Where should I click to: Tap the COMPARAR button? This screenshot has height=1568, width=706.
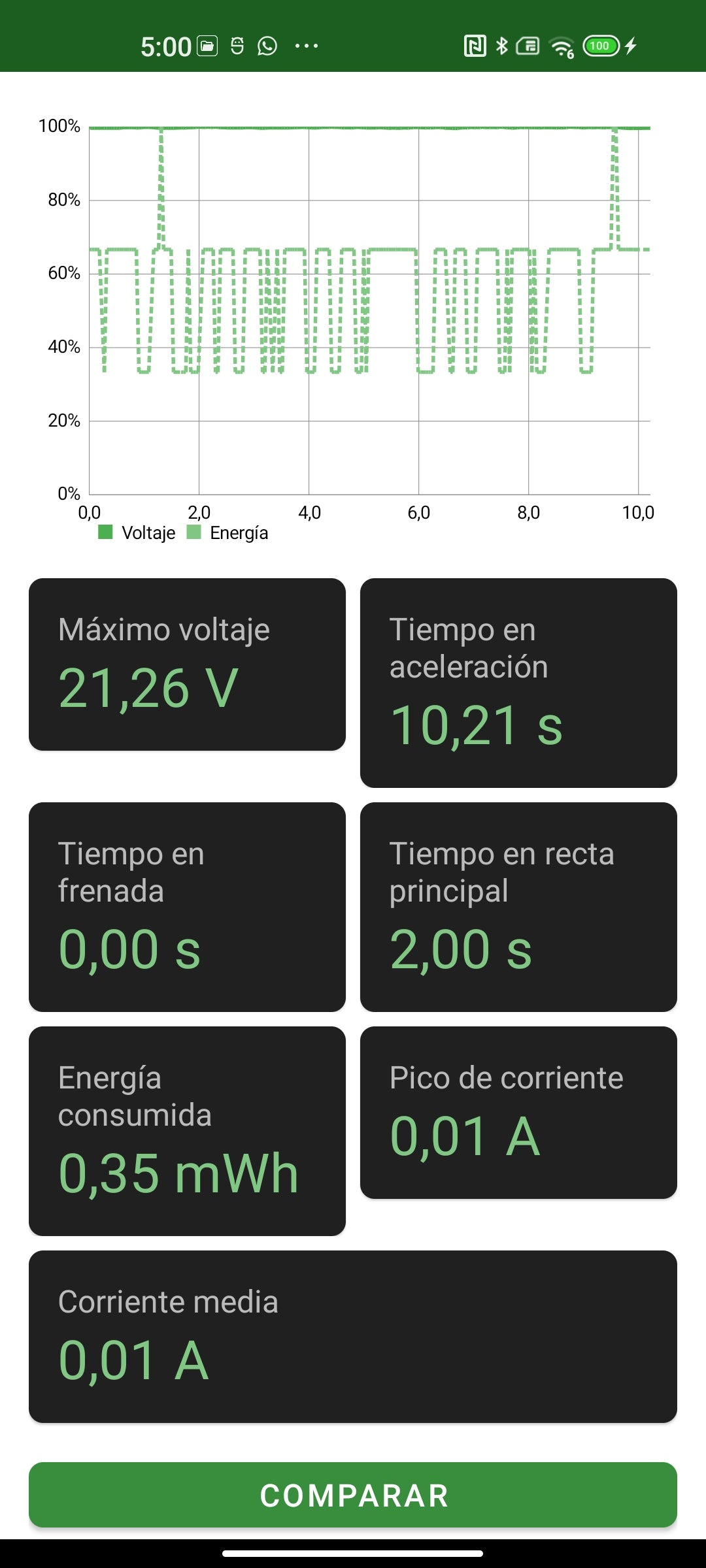(x=353, y=1495)
